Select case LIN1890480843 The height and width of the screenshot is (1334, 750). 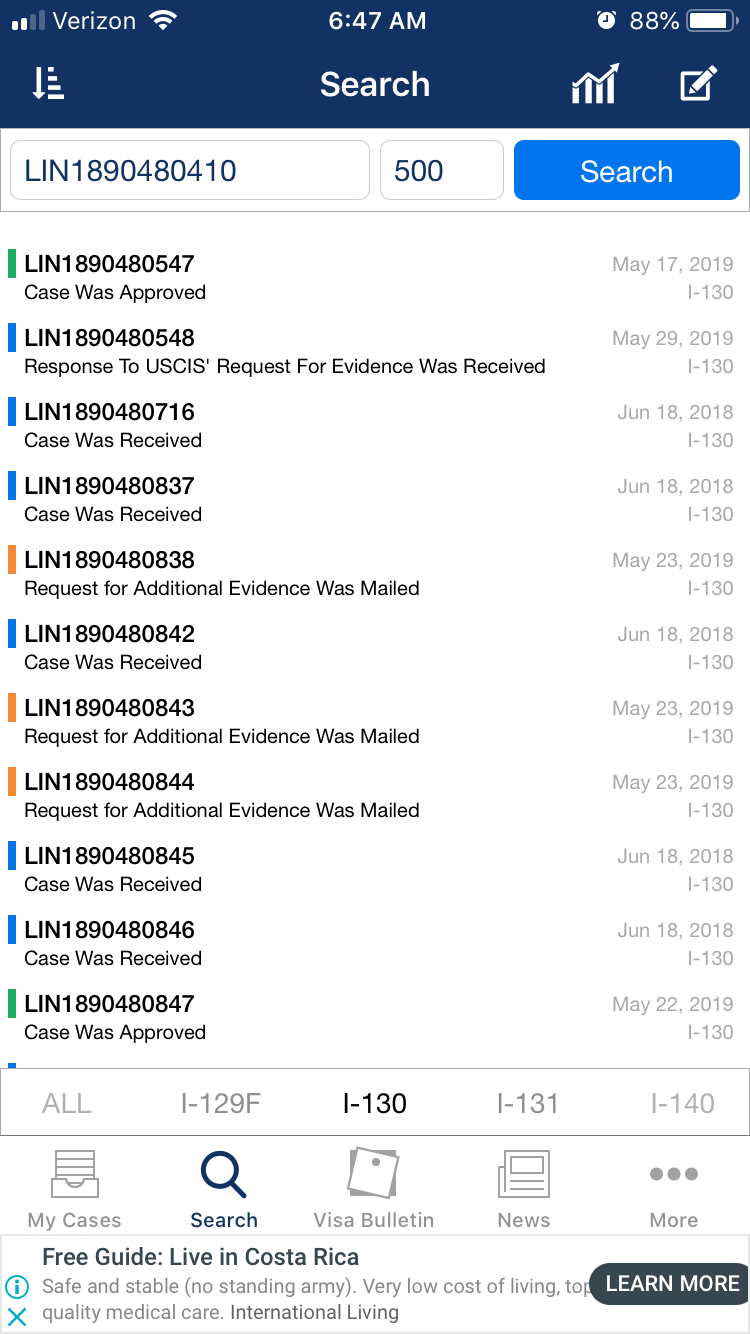click(375, 722)
